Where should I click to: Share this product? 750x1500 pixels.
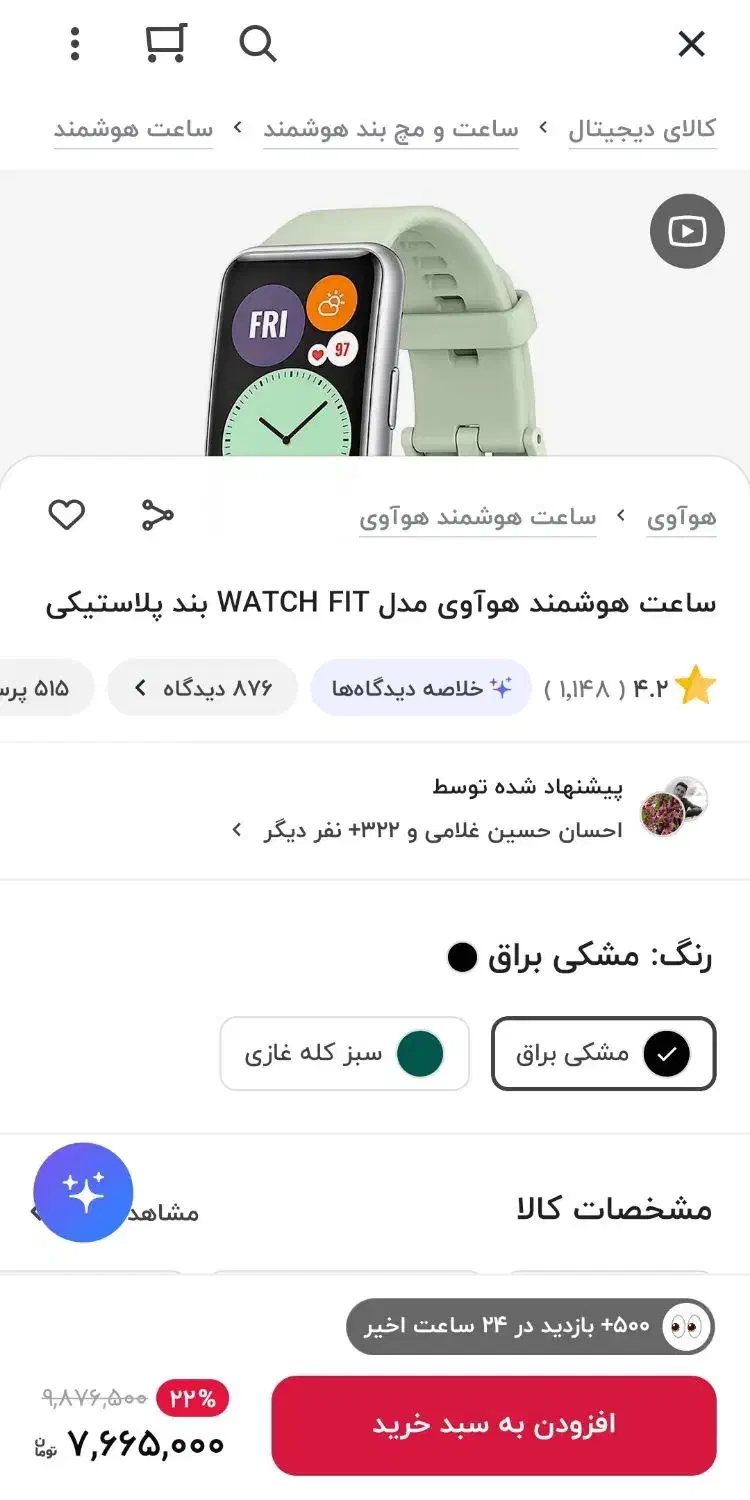click(157, 515)
